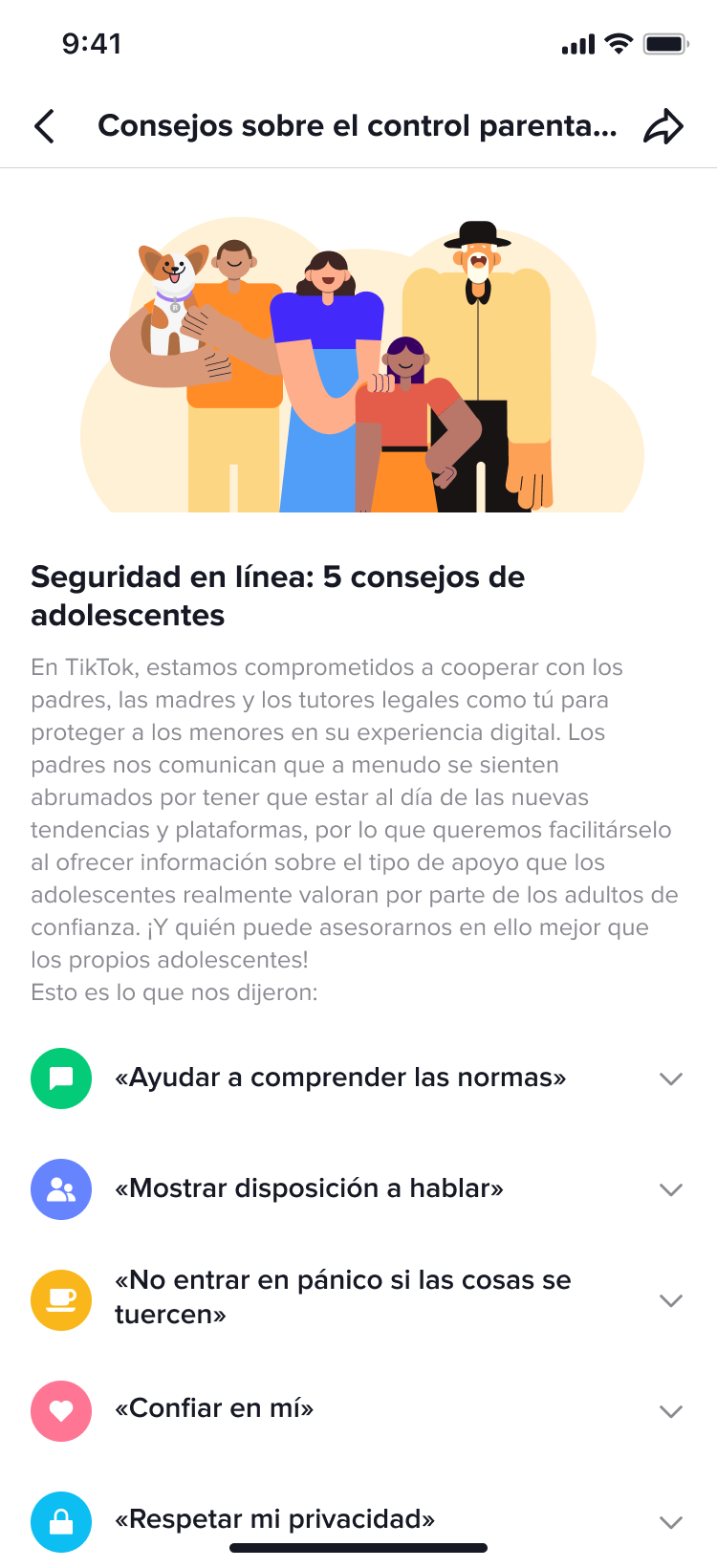
Task: Expand «Ayudar a comprender las normas»
Action: [671, 1078]
